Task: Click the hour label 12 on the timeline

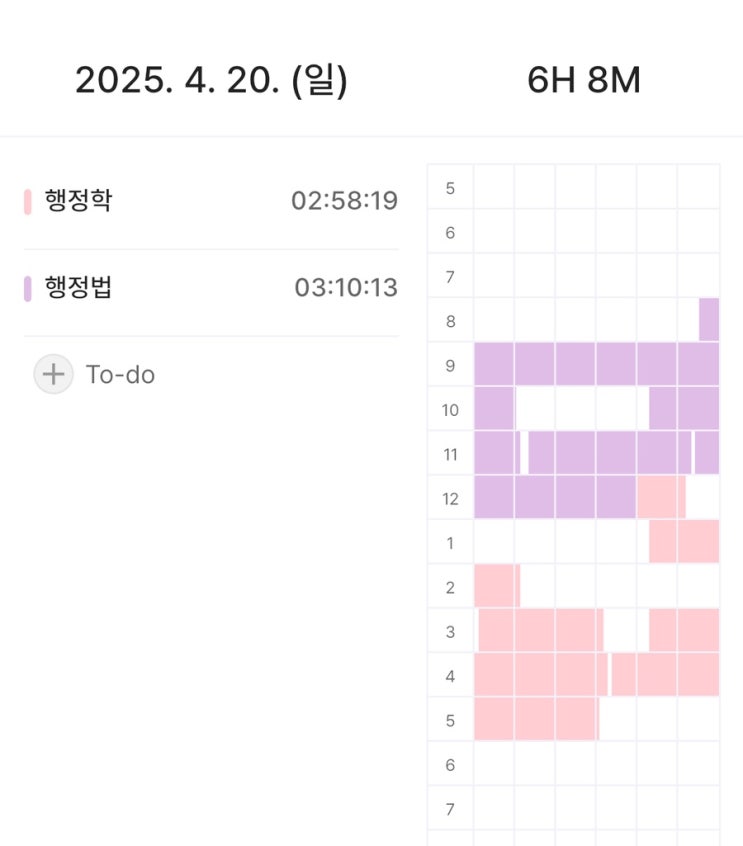Action: pos(450,498)
